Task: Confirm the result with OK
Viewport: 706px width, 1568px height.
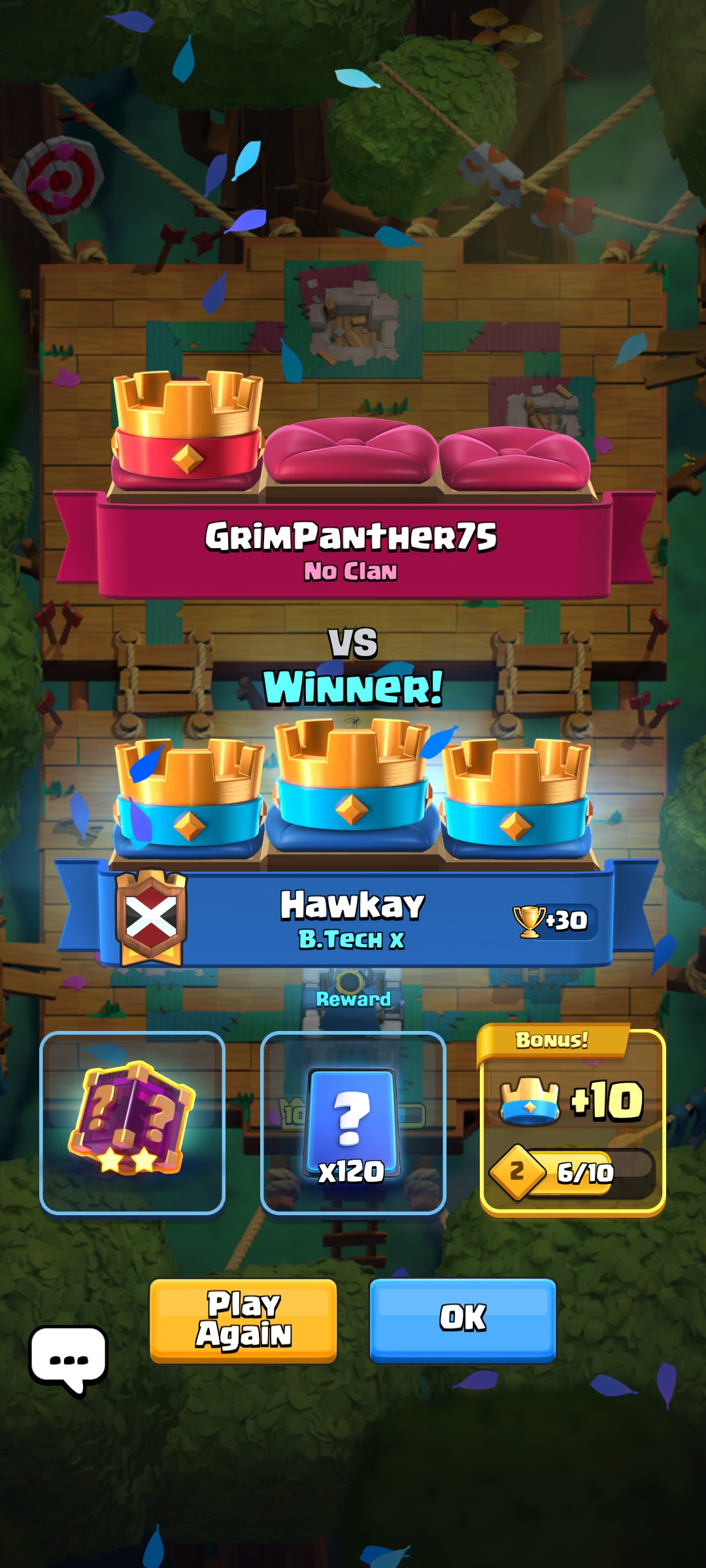Action: point(463,1320)
